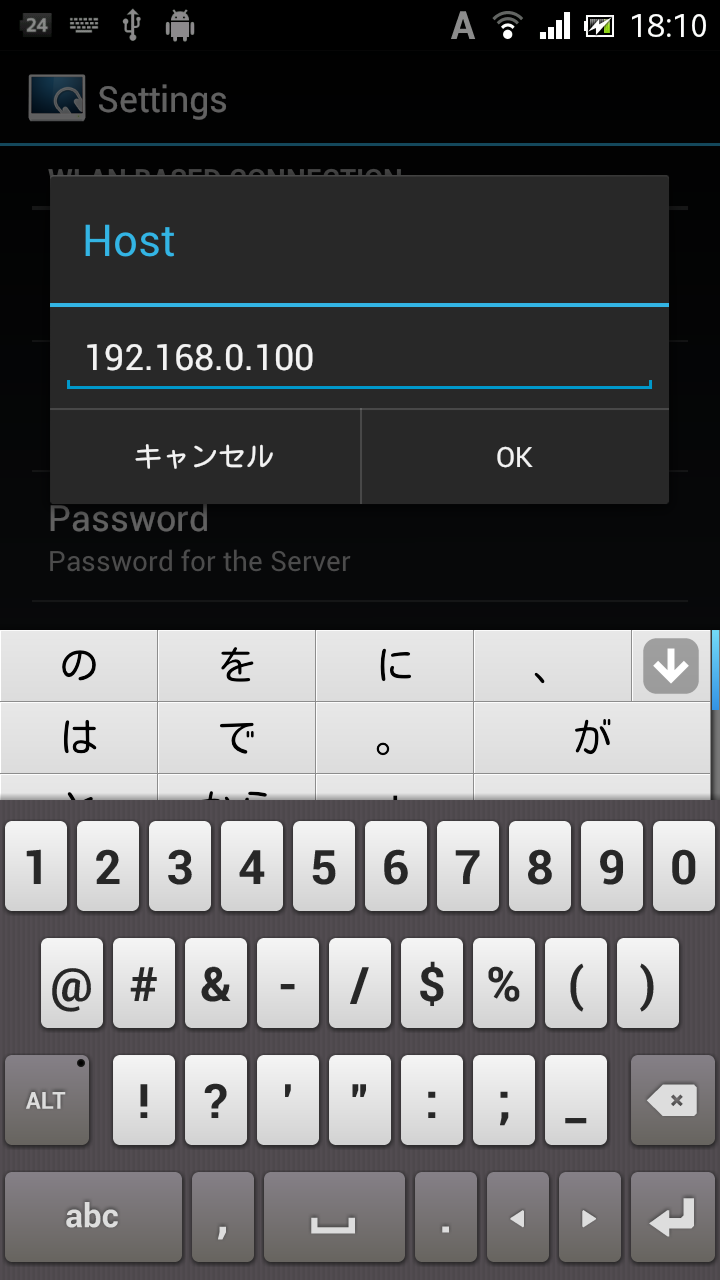
Task: Tap the enter key on the keyboard
Action: coord(672,1217)
